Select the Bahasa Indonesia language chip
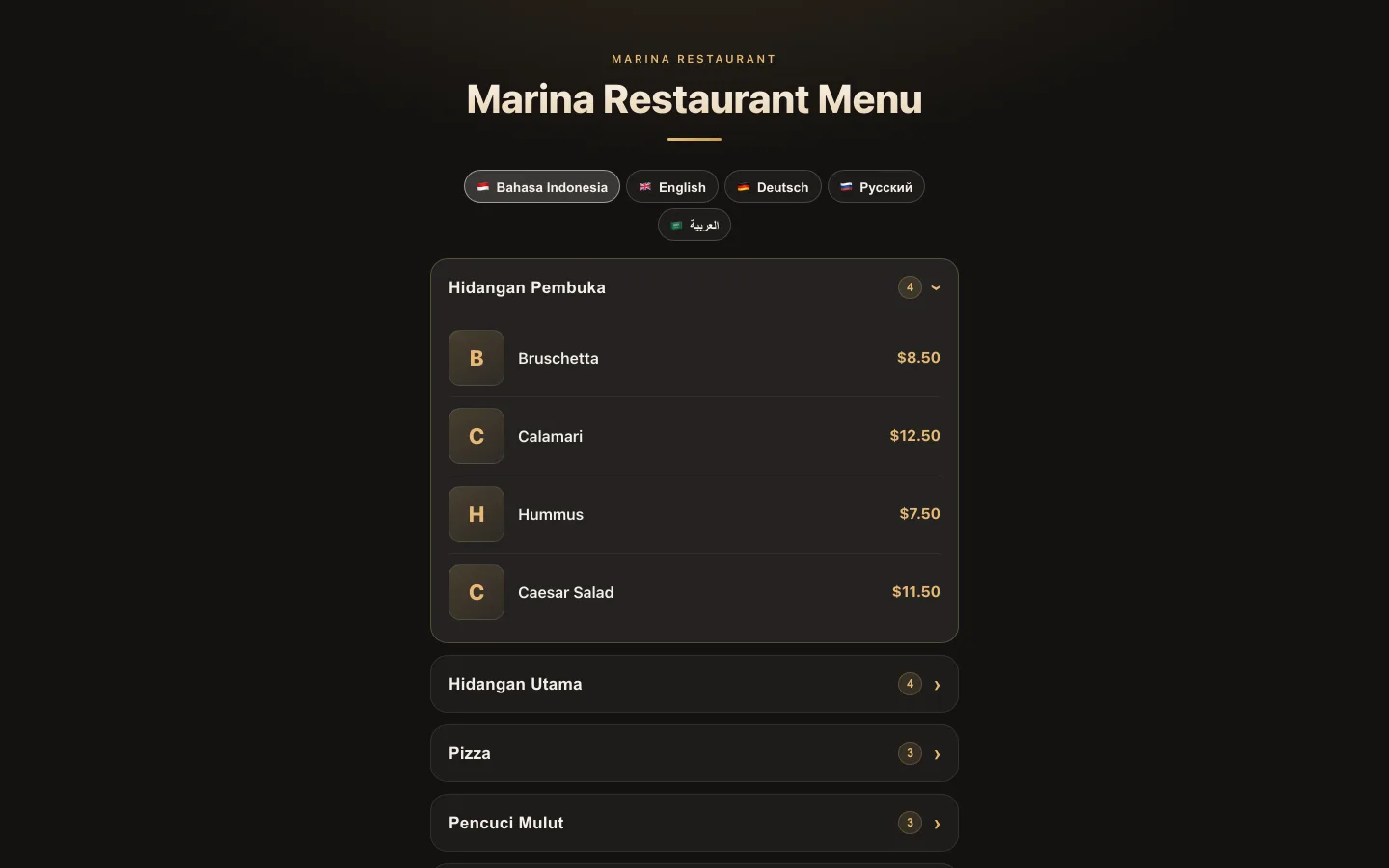1389x868 pixels. point(542,186)
